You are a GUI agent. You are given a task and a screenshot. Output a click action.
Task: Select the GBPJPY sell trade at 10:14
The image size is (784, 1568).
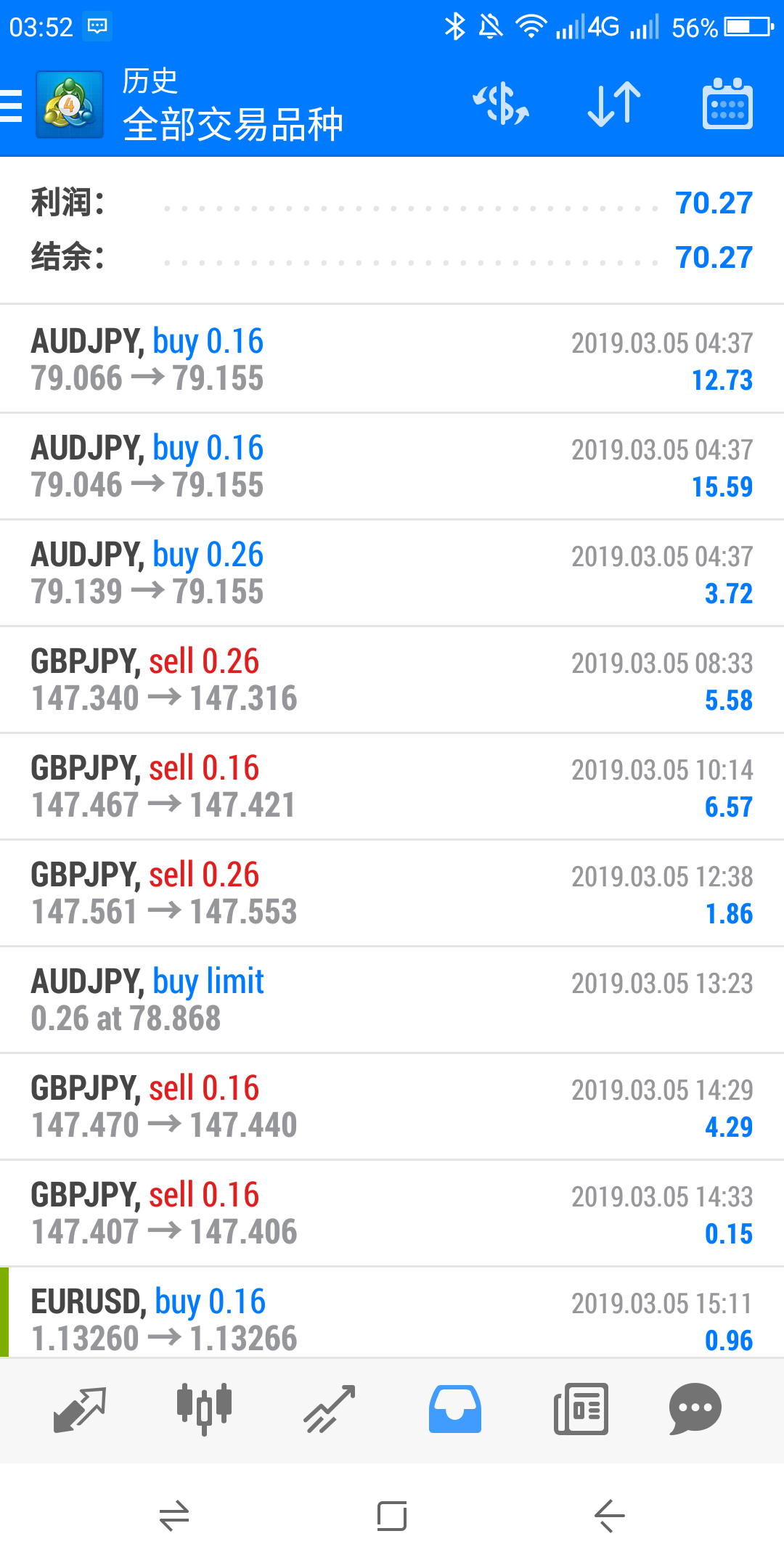(x=392, y=786)
